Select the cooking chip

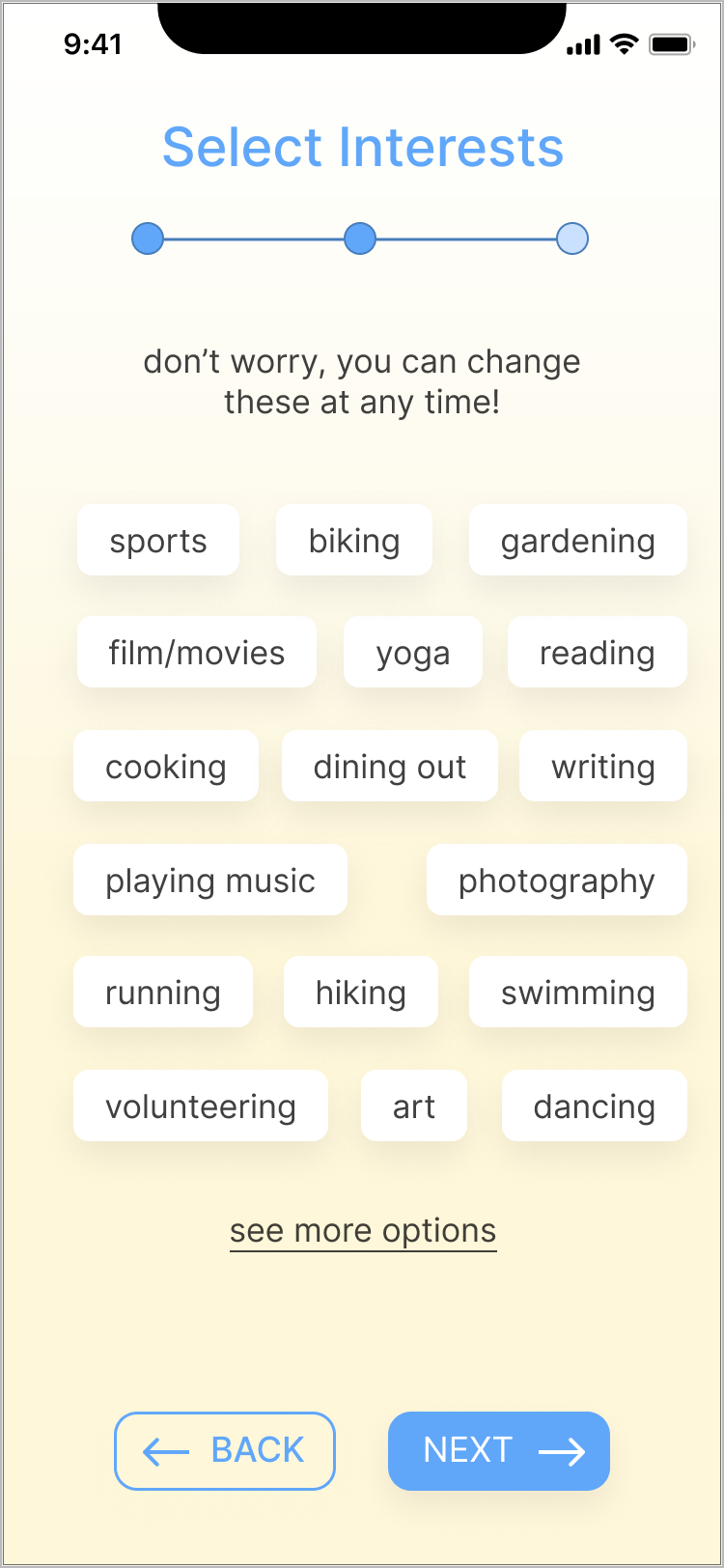(166, 767)
